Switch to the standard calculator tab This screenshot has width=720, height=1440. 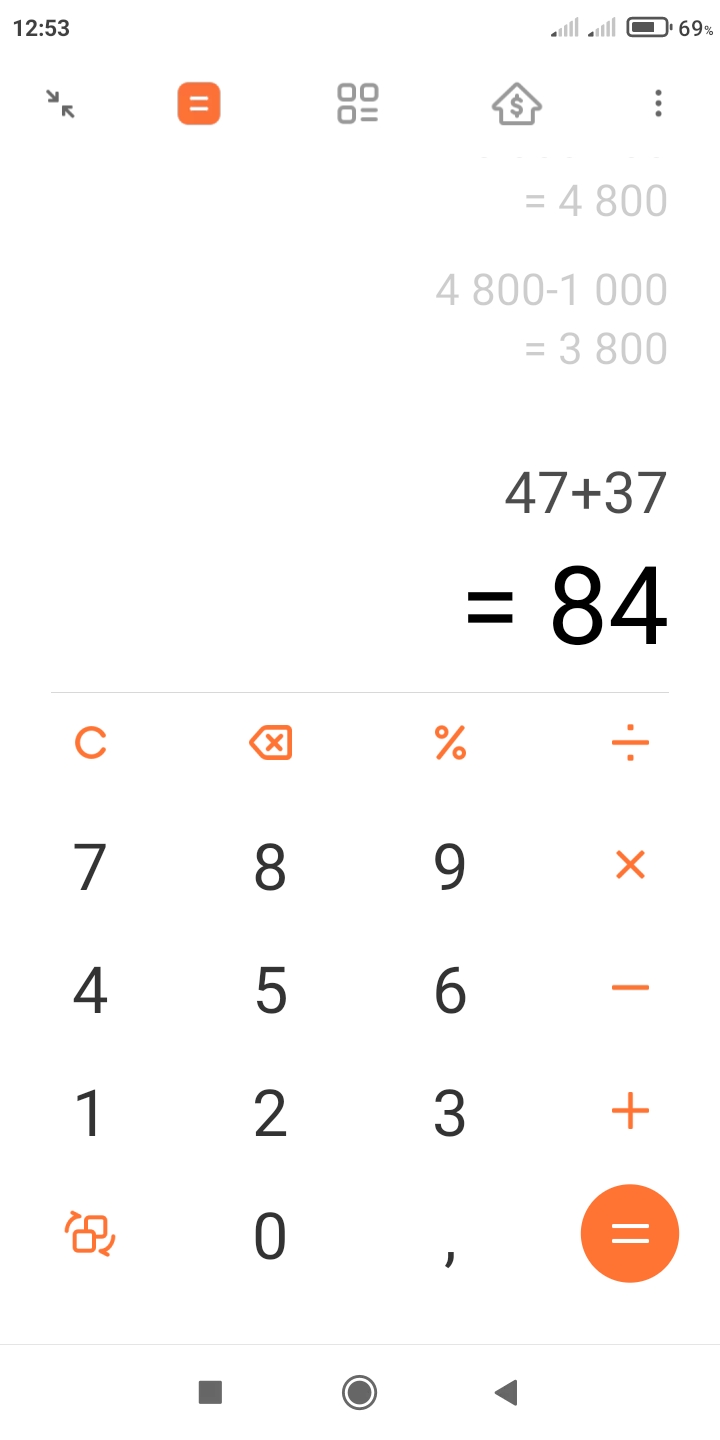coord(199,103)
